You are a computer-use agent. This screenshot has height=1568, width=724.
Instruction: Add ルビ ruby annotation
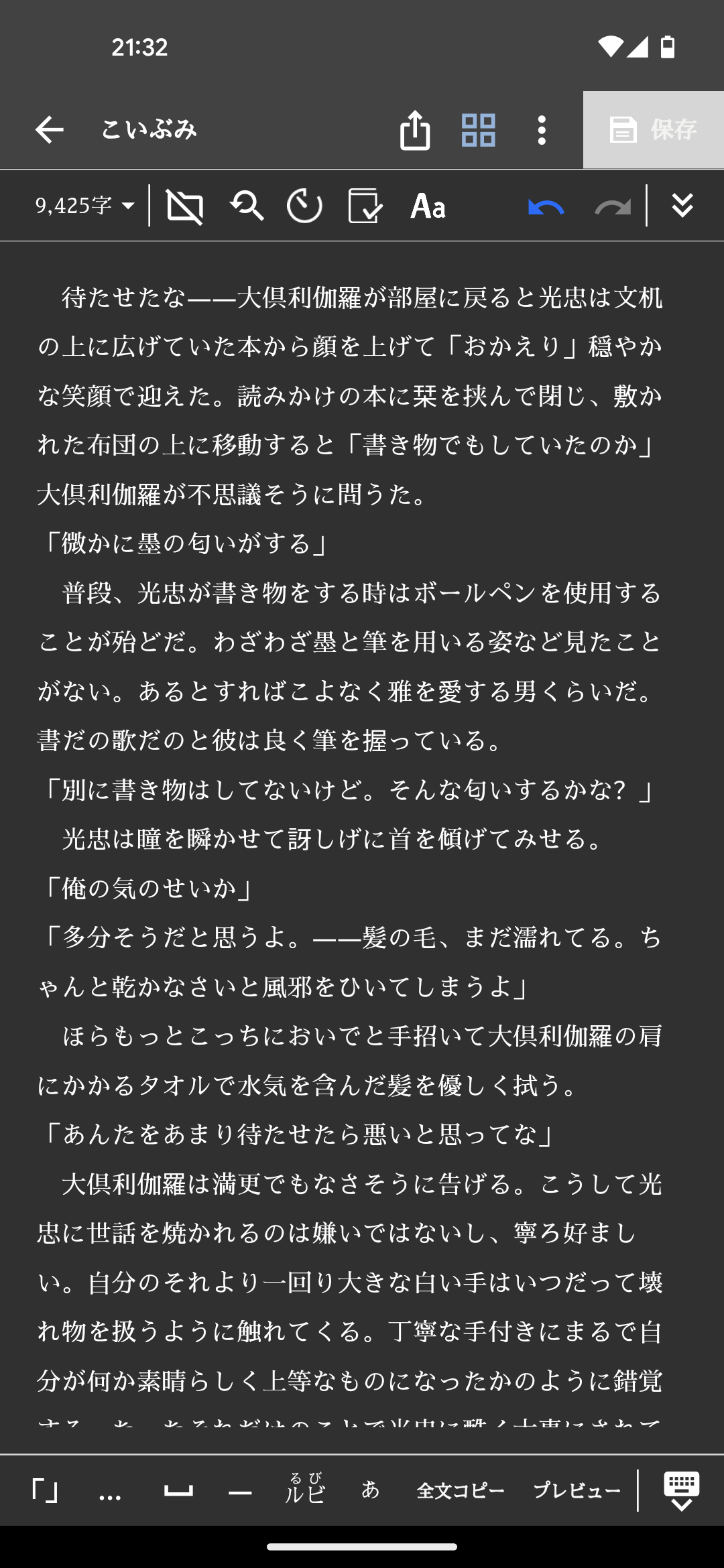[305, 1489]
